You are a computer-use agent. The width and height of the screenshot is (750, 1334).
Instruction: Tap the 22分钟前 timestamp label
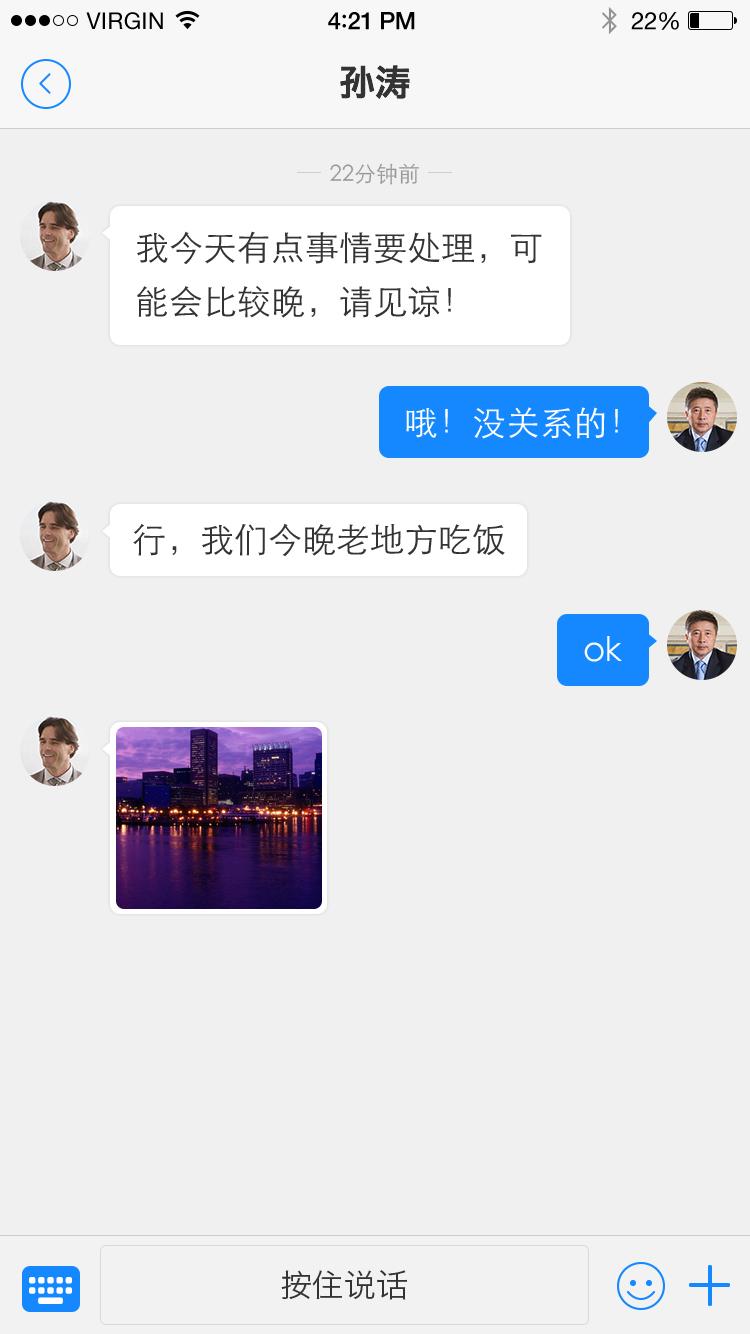click(375, 172)
